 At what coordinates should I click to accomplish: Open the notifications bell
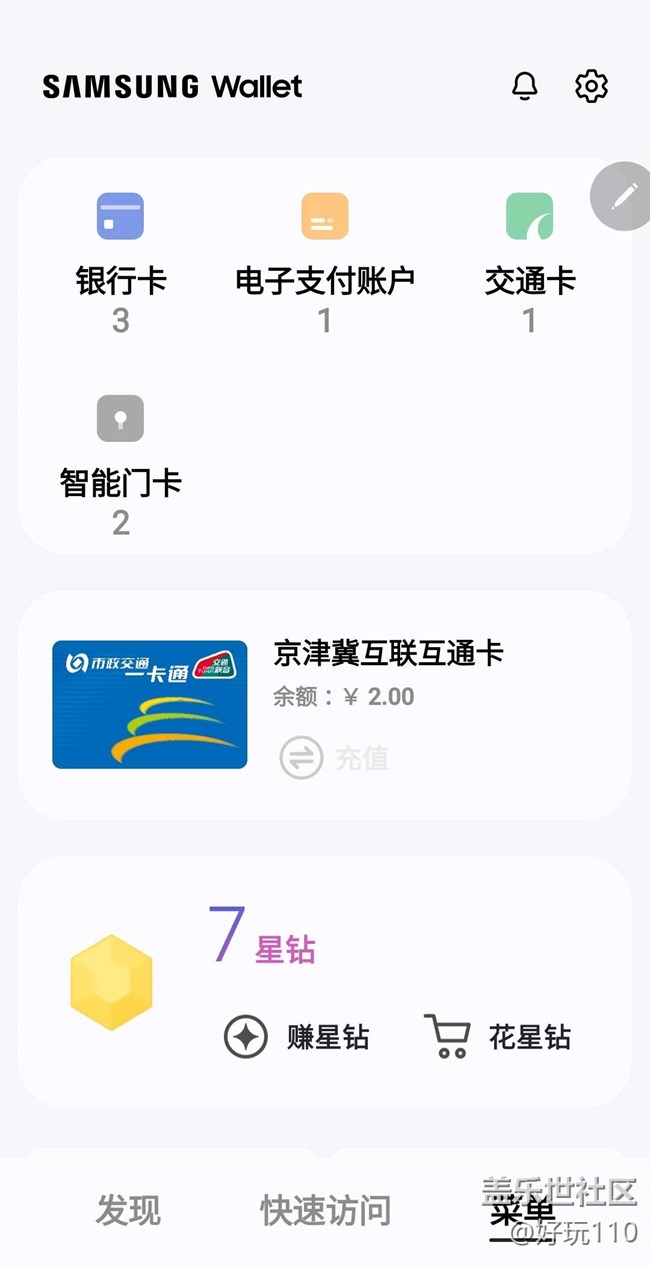tap(524, 86)
